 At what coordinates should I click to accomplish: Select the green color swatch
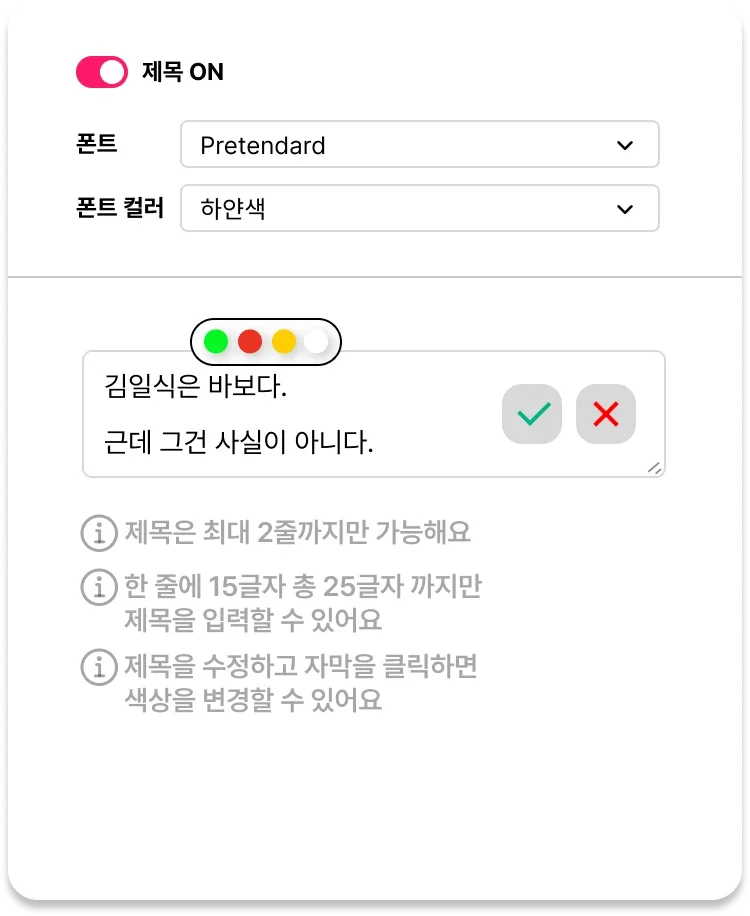[x=216, y=342]
